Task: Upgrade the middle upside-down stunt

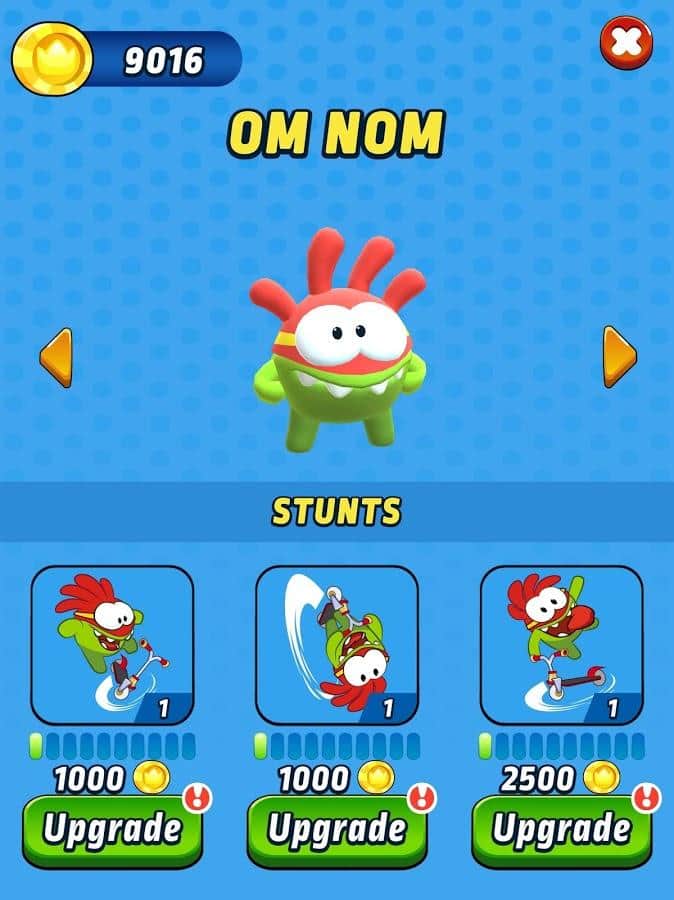Action: 337,829
